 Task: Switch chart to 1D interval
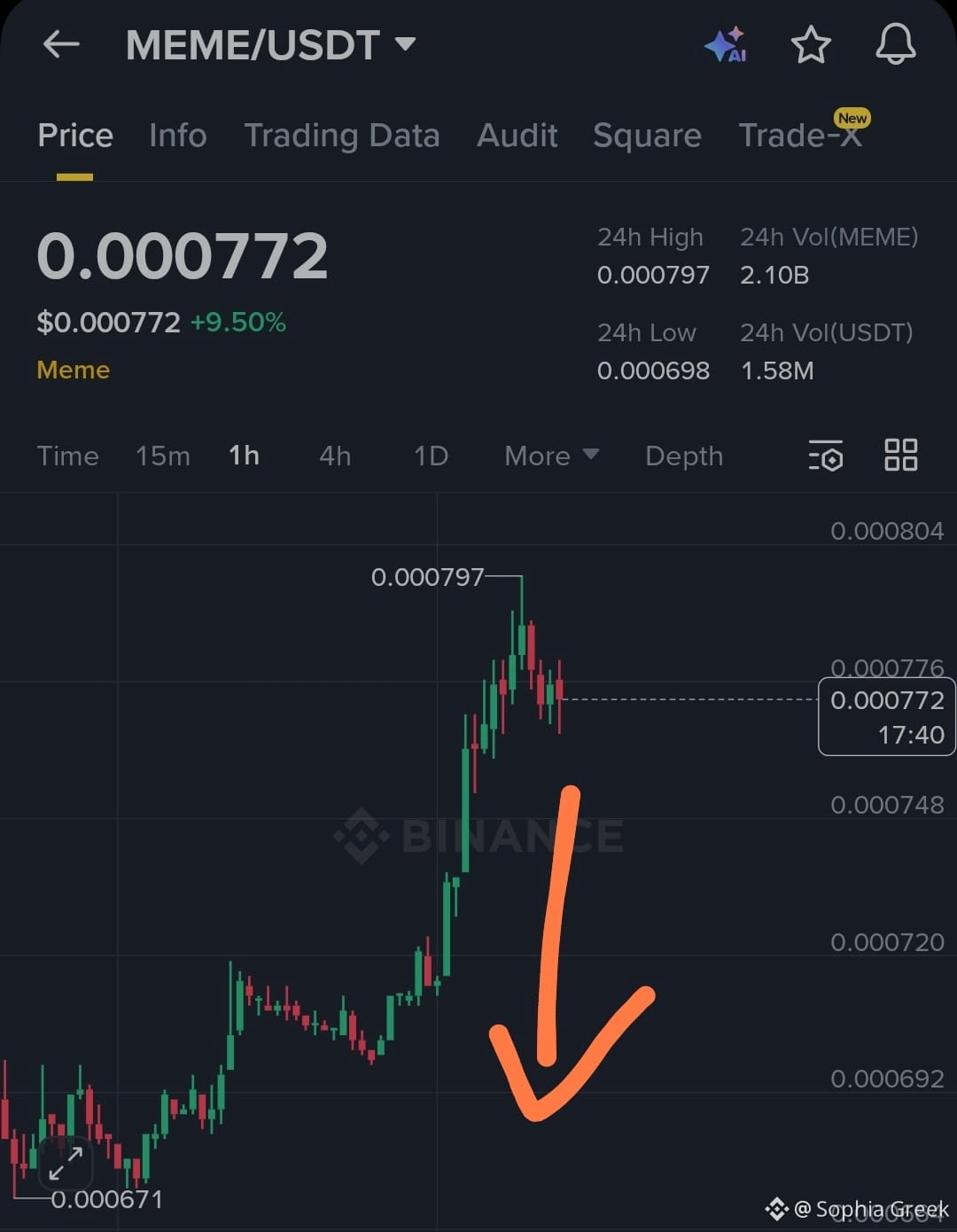[x=431, y=456]
